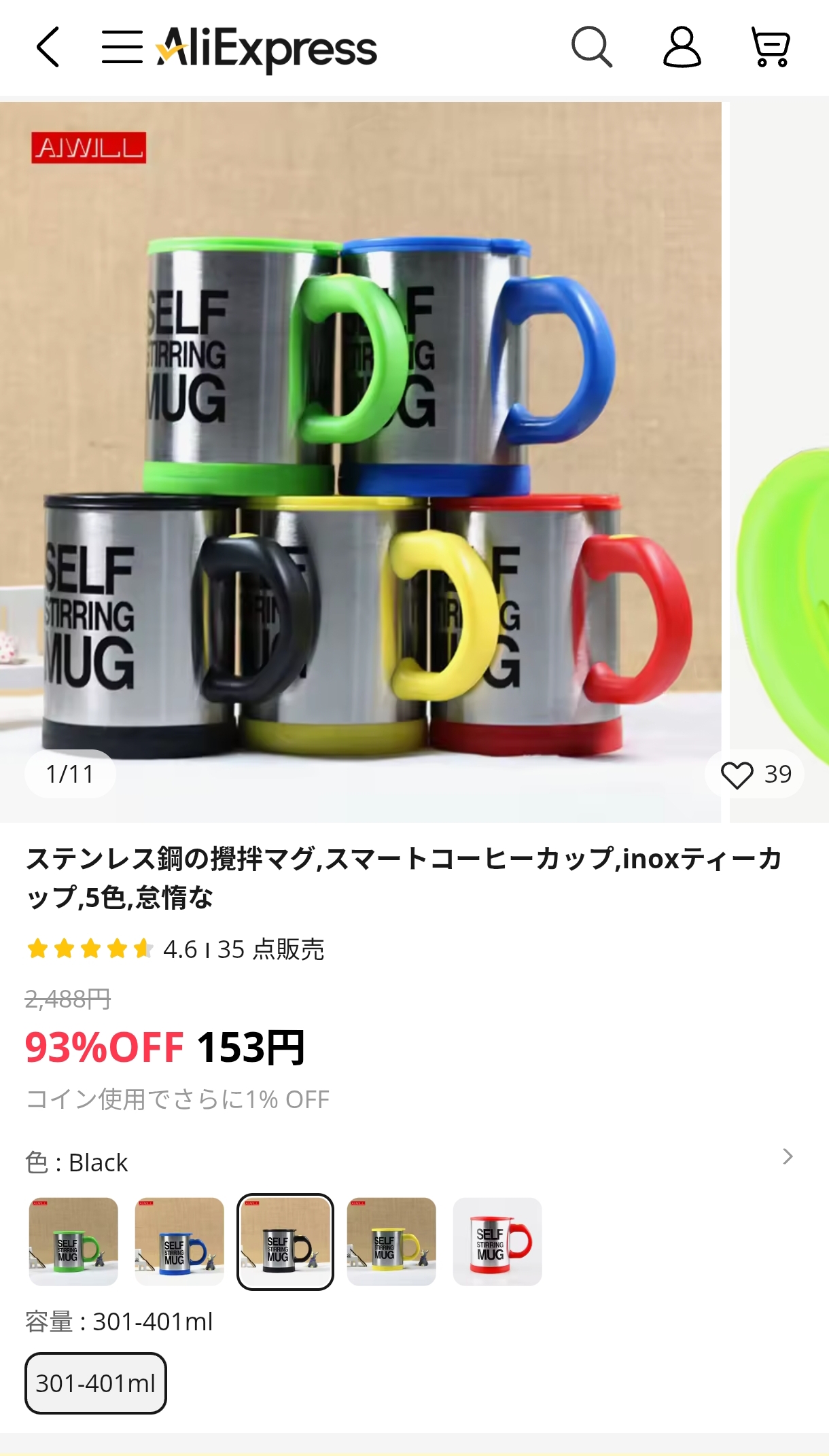Go back to the previous page
The height and width of the screenshot is (1456, 829).
pyautogui.click(x=48, y=48)
